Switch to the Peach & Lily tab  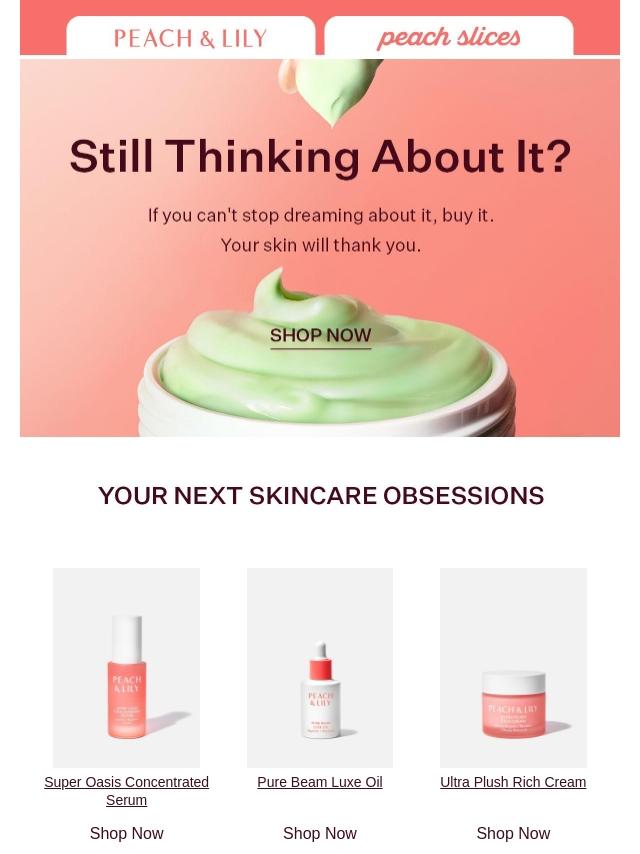(x=190, y=37)
